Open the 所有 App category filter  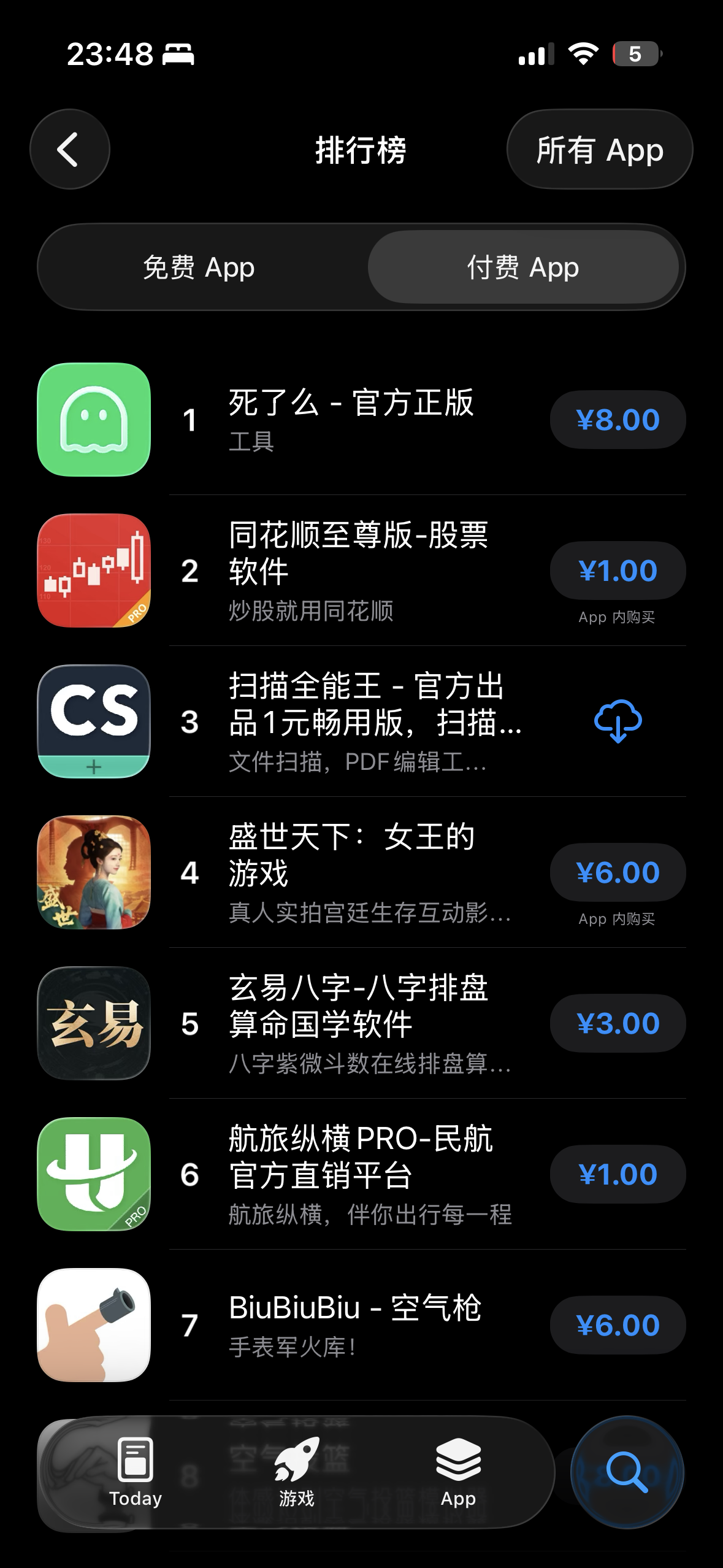coord(599,149)
